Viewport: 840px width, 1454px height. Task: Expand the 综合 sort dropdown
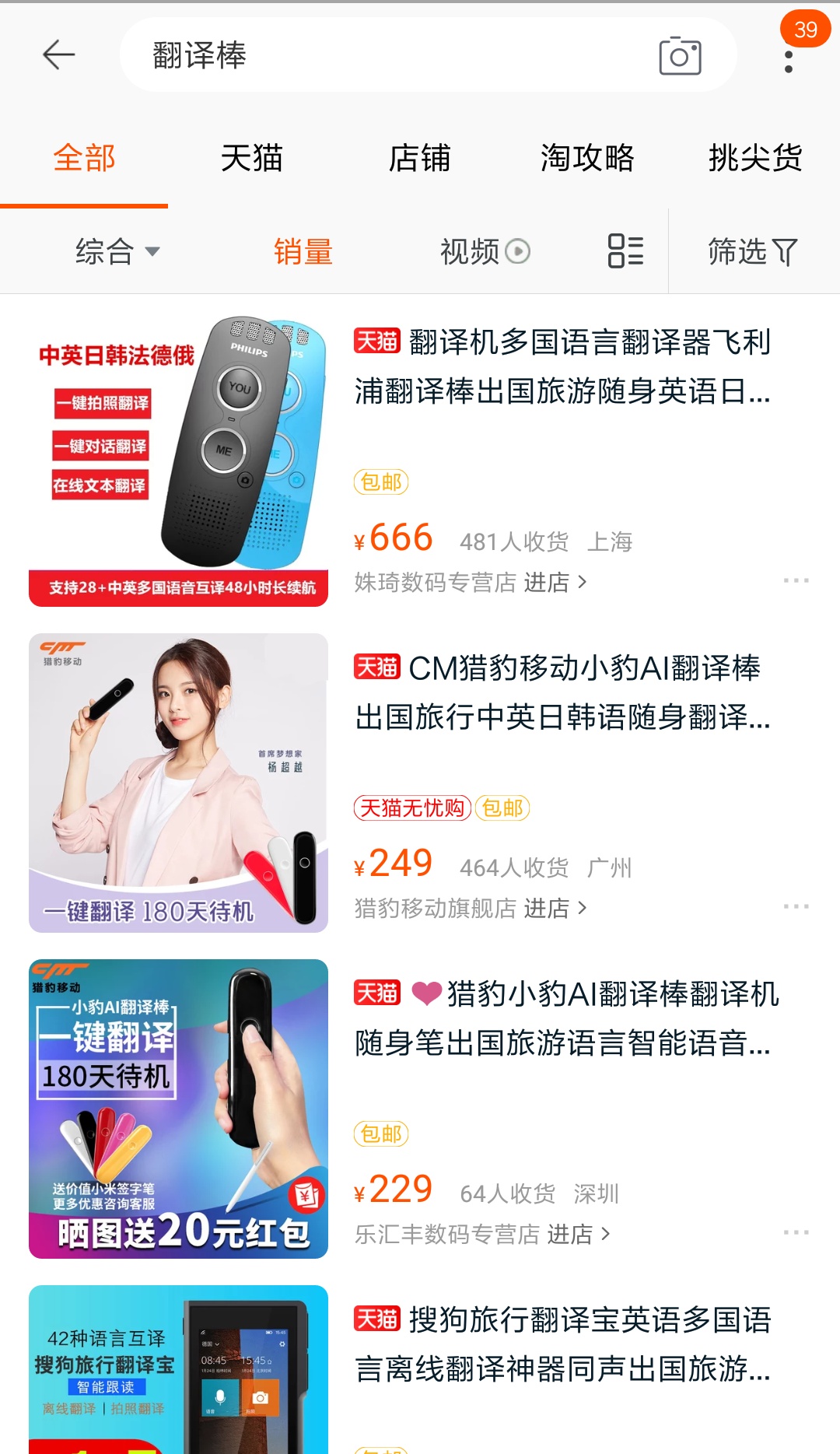tap(117, 251)
